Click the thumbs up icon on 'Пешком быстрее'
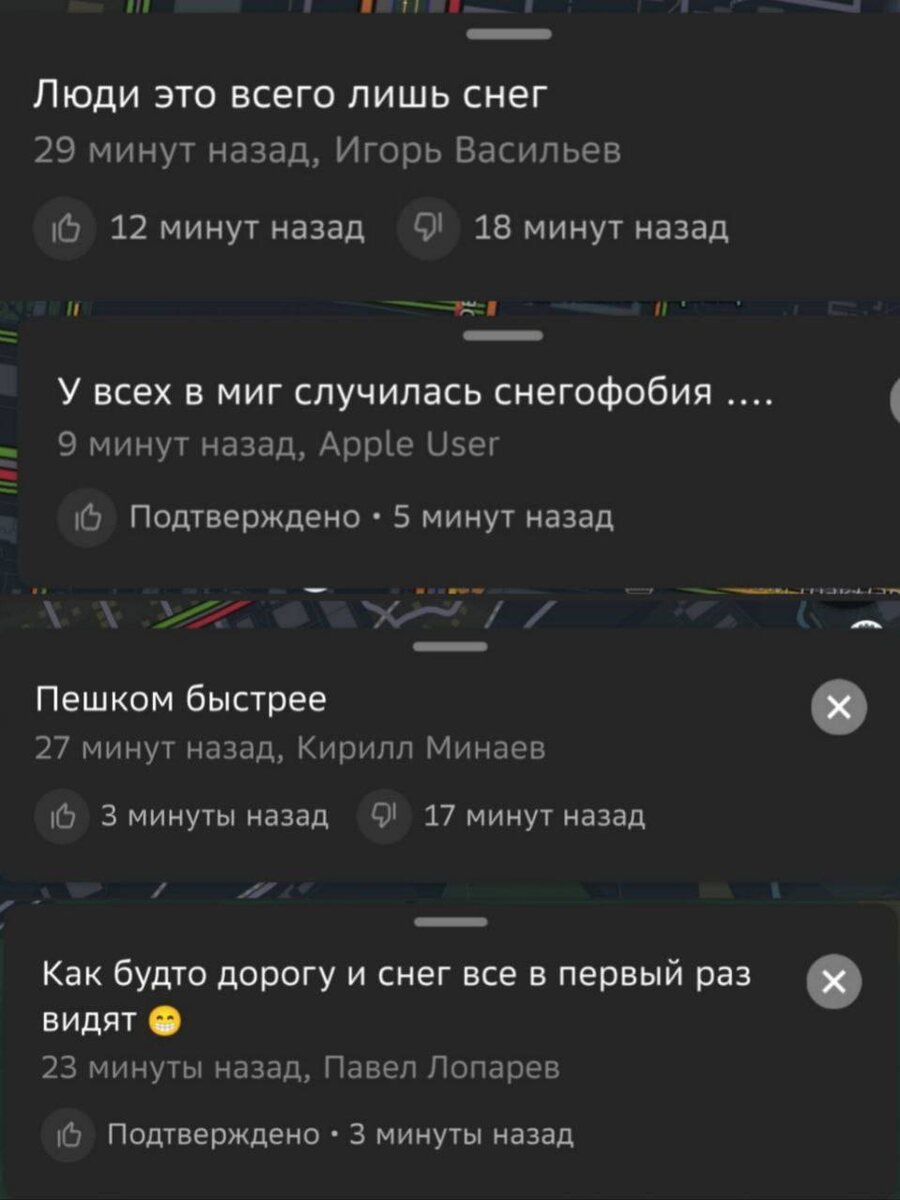 pyautogui.click(x=64, y=816)
